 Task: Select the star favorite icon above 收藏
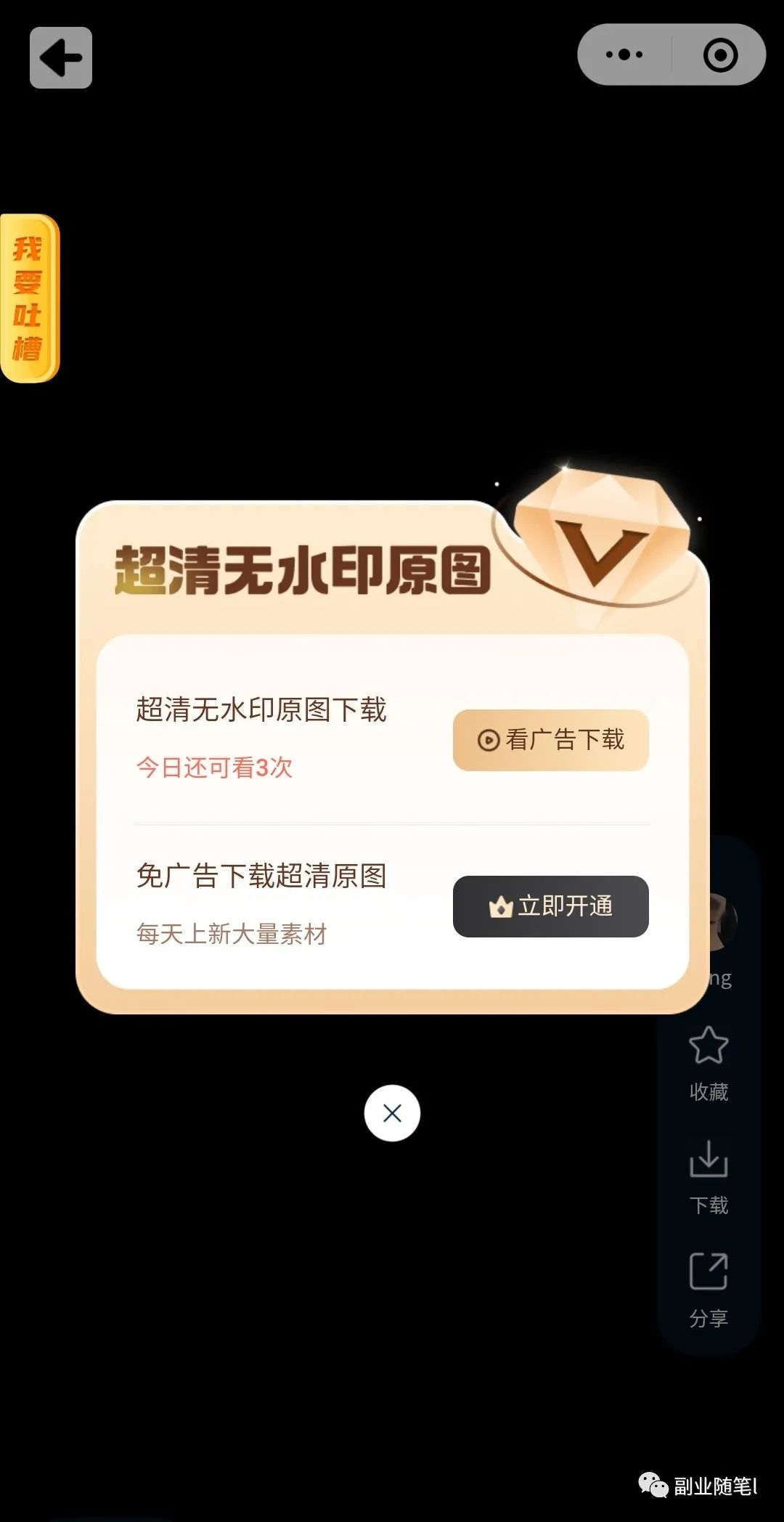[x=708, y=1046]
